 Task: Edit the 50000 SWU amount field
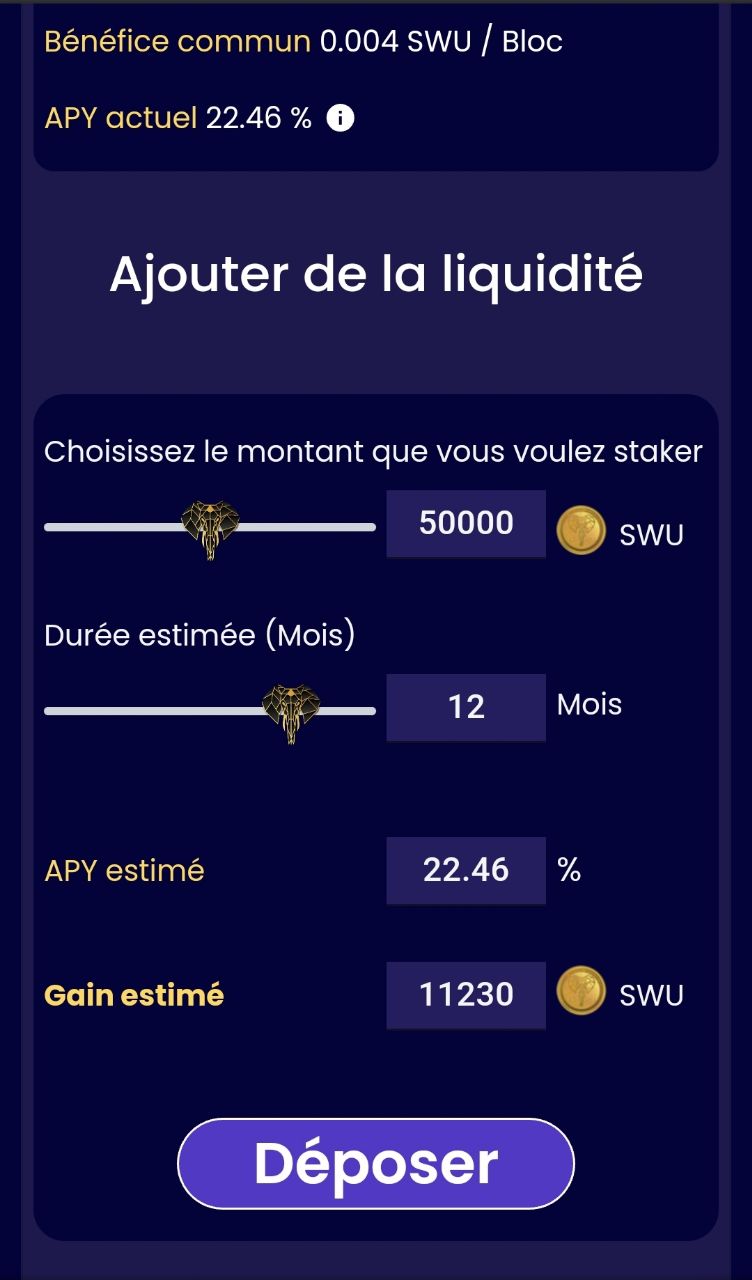466,523
